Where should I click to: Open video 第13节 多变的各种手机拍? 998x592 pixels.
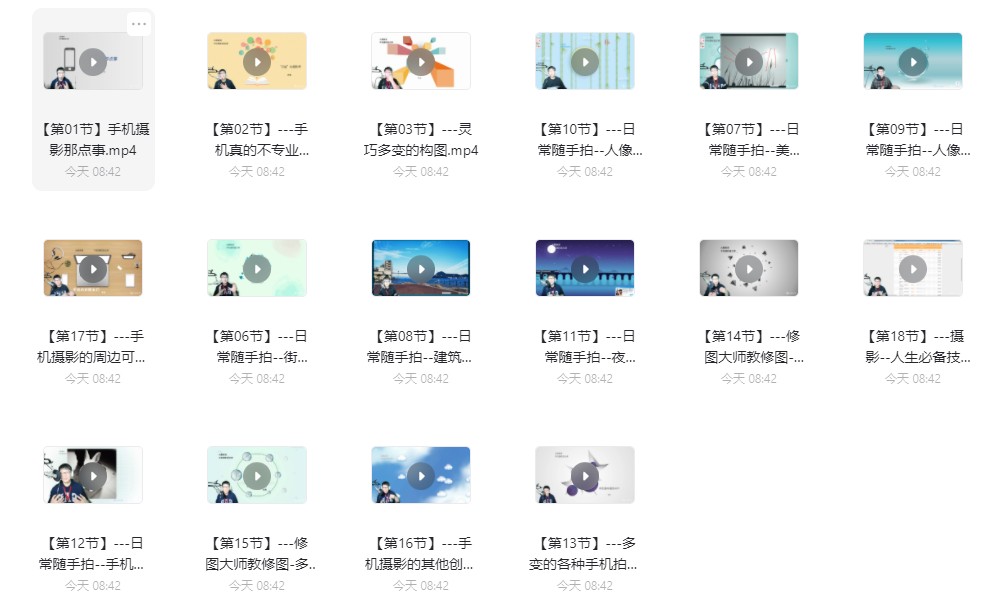click(x=585, y=475)
